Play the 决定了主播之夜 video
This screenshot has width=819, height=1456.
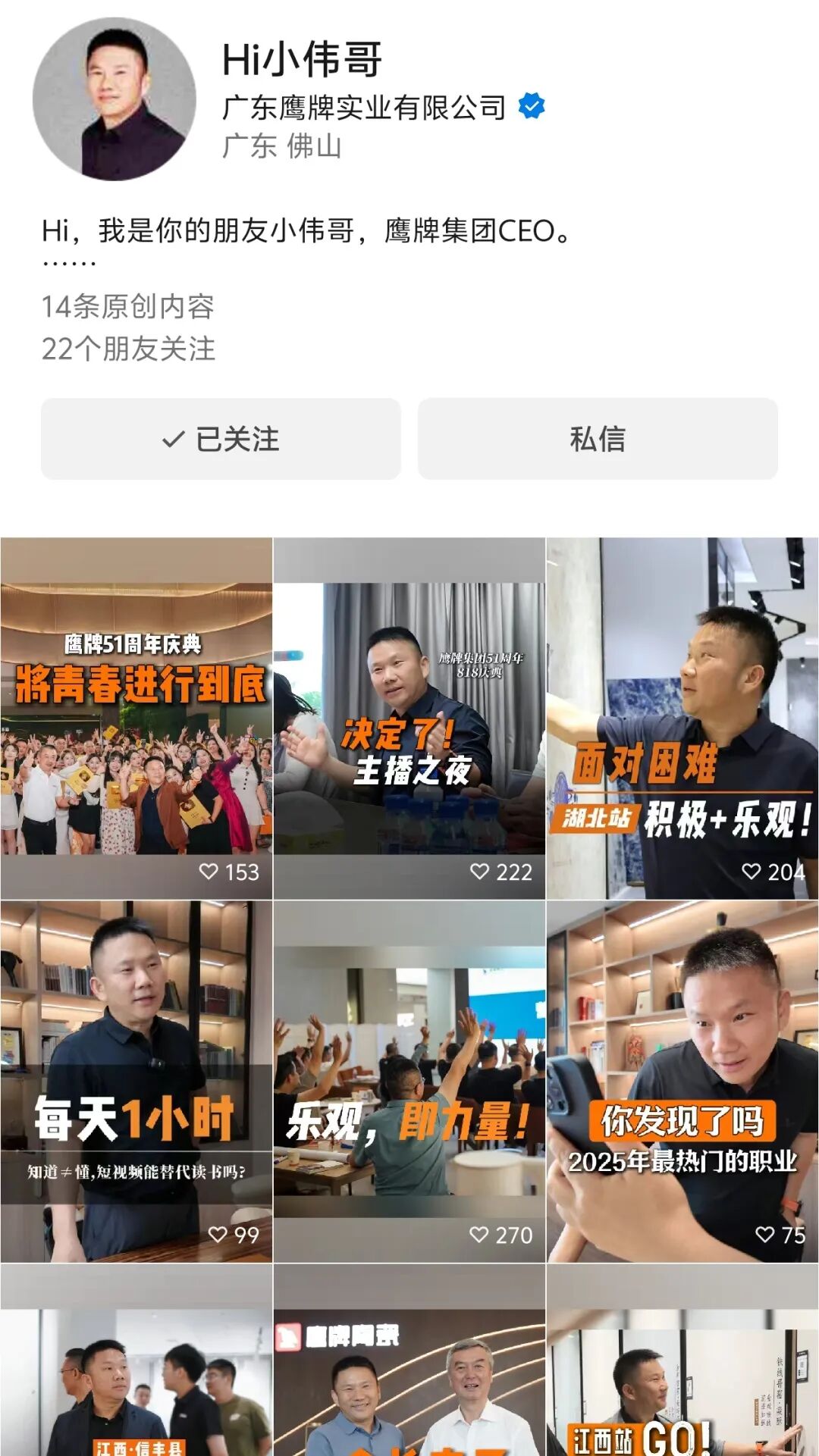(x=409, y=712)
